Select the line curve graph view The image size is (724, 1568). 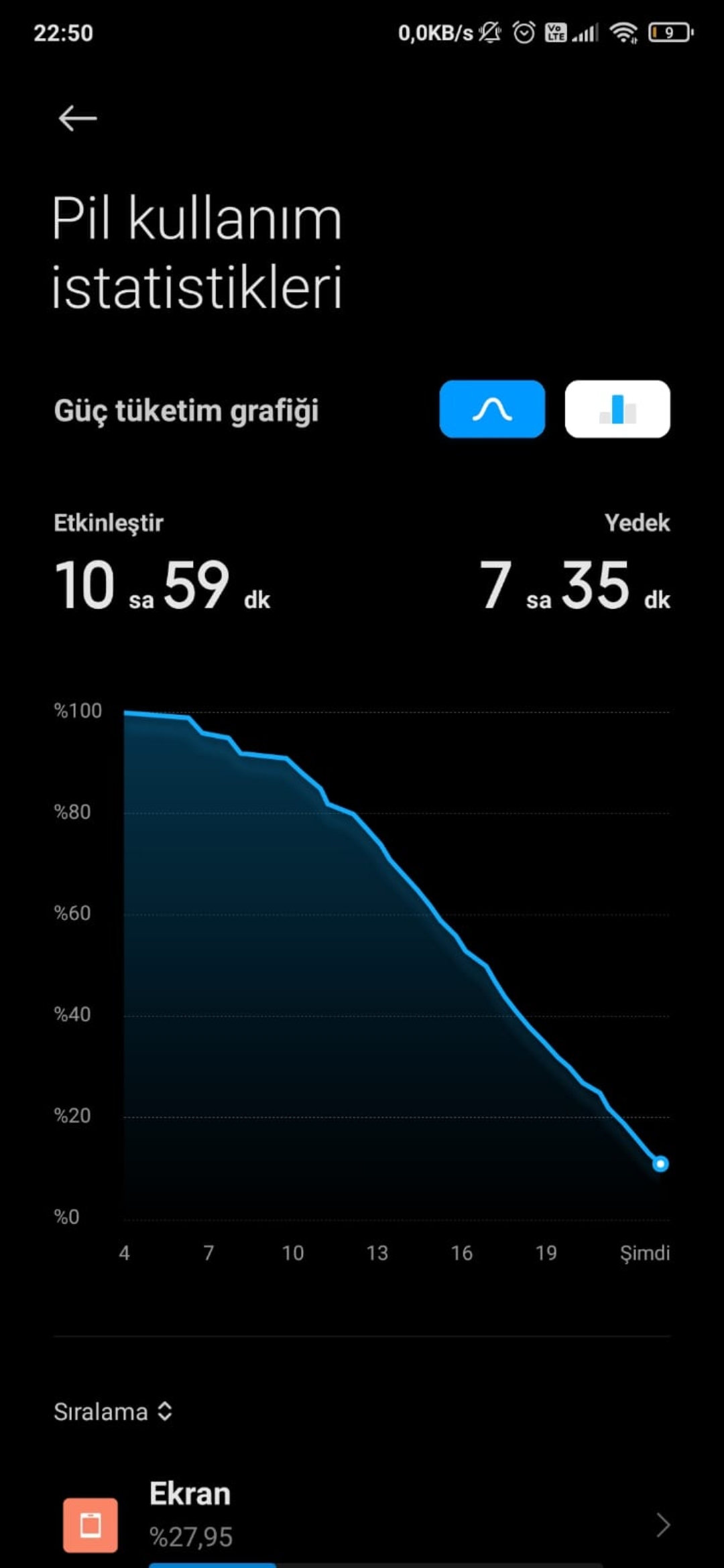[x=492, y=409]
